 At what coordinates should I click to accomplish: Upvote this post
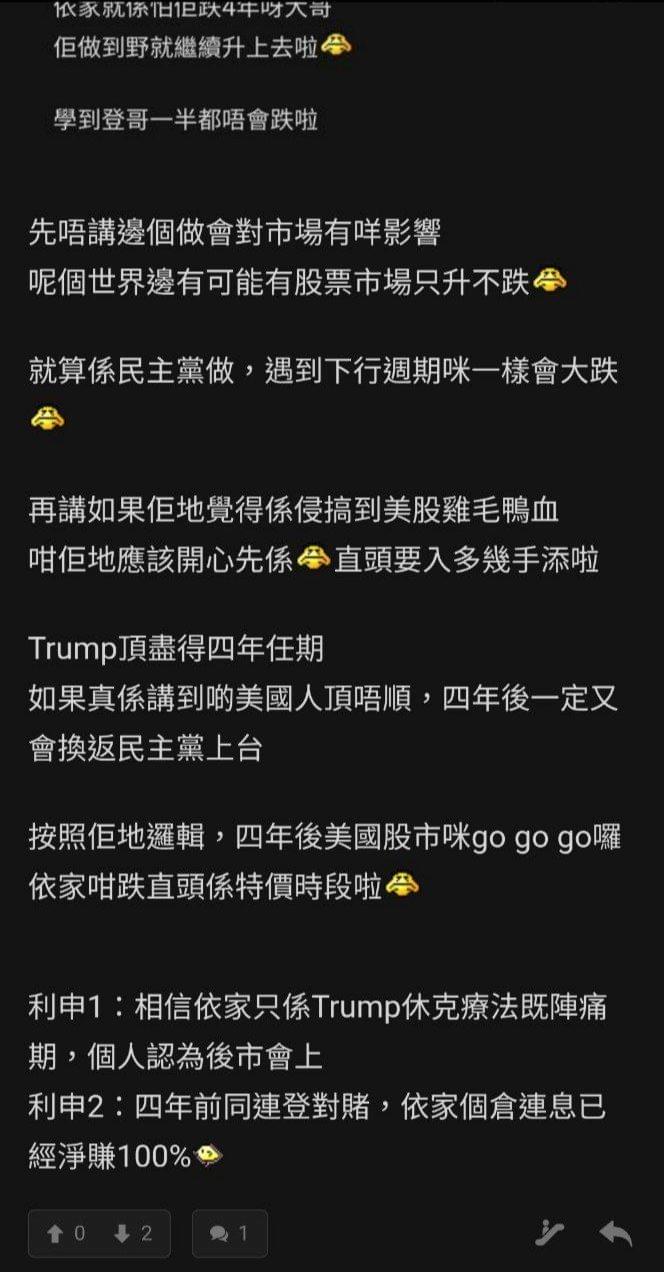click(x=65, y=1233)
